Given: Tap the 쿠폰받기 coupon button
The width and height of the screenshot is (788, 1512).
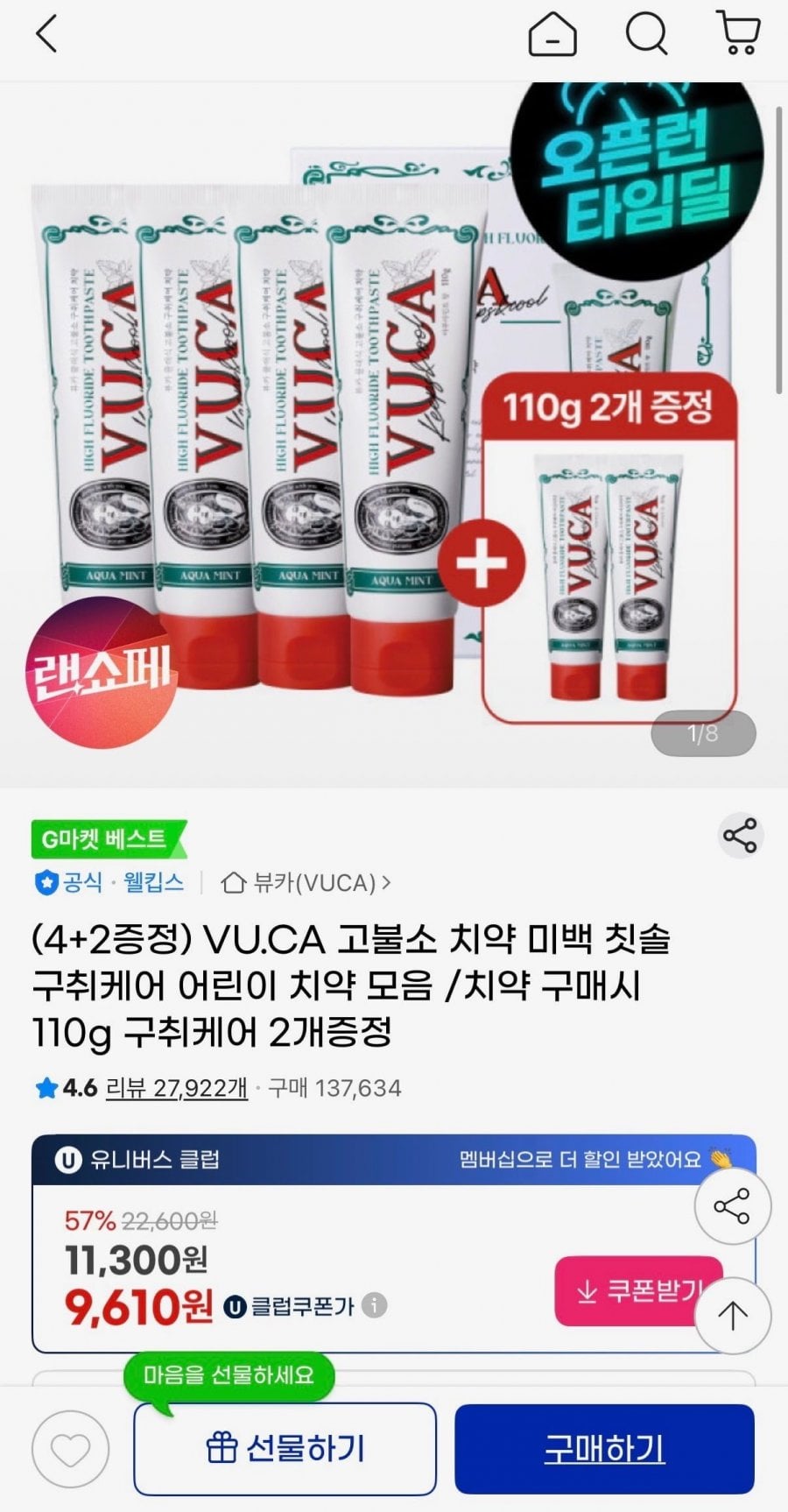Looking at the screenshot, I should (637, 1291).
